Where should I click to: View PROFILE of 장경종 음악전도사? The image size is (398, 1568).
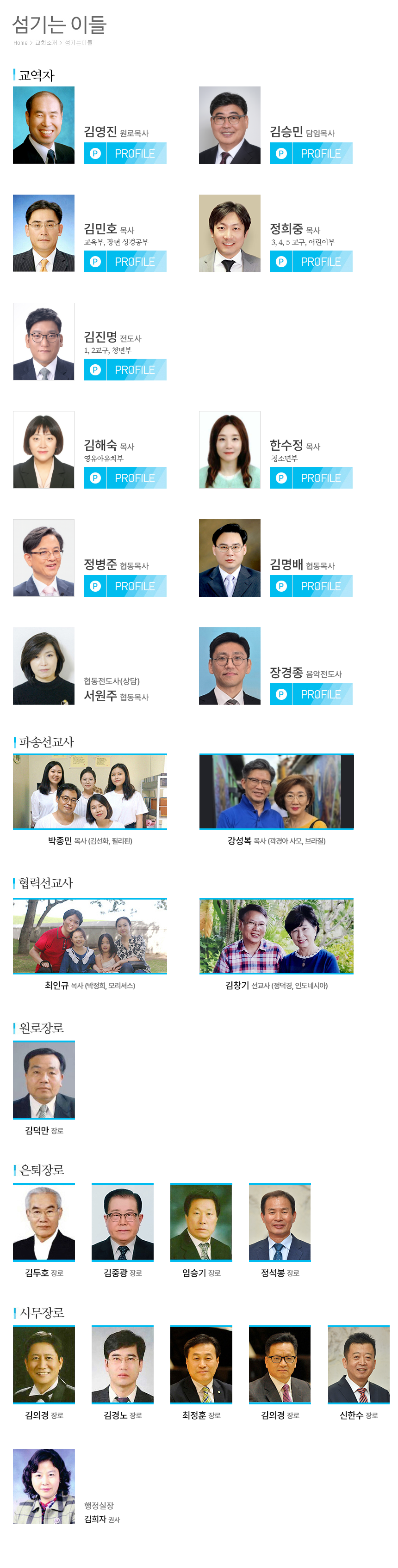[x=311, y=694]
